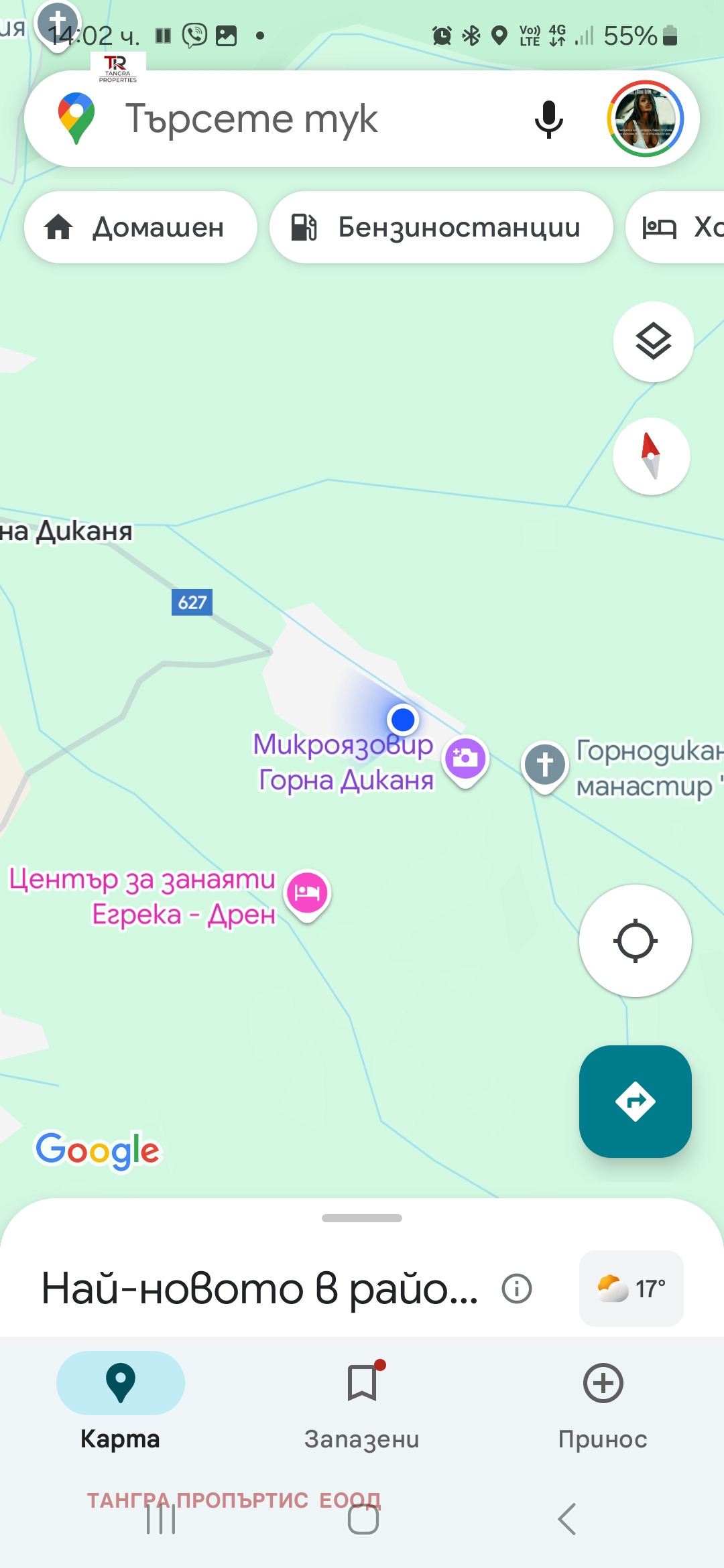Center the map on my location
The width and height of the screenshot is (724, 1568).
(x=635, y=941)
